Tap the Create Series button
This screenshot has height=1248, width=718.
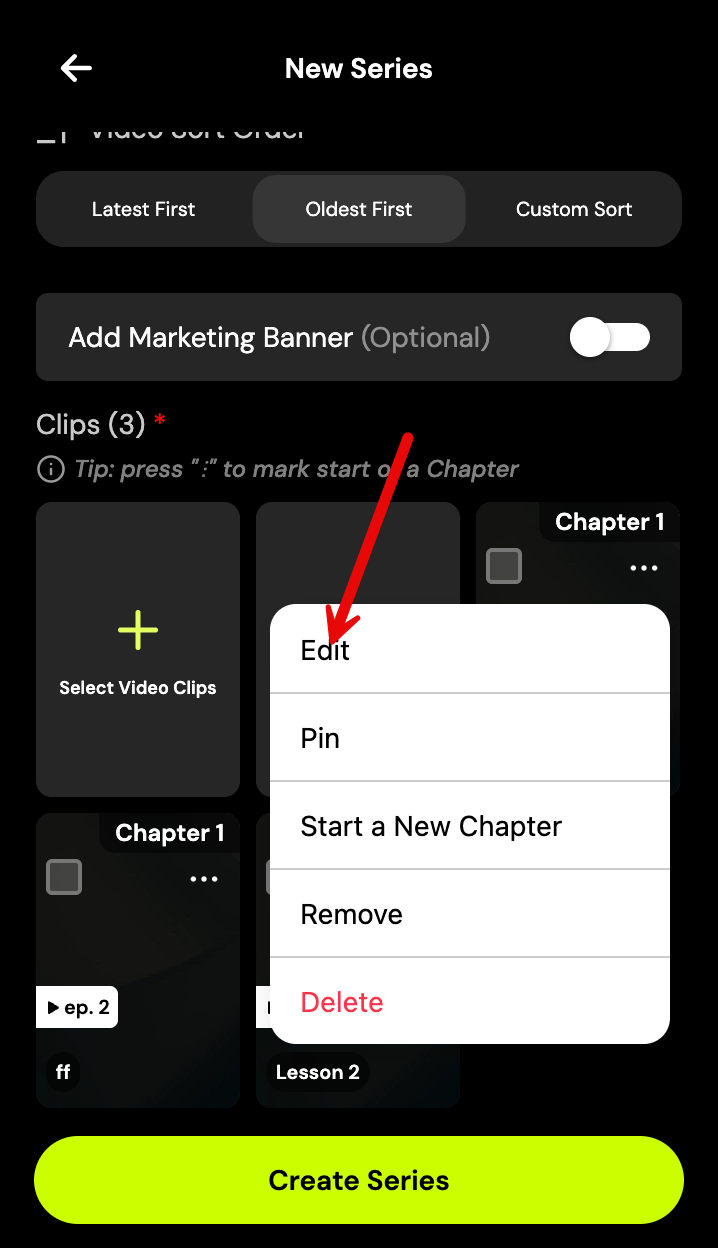(359, 1180)
